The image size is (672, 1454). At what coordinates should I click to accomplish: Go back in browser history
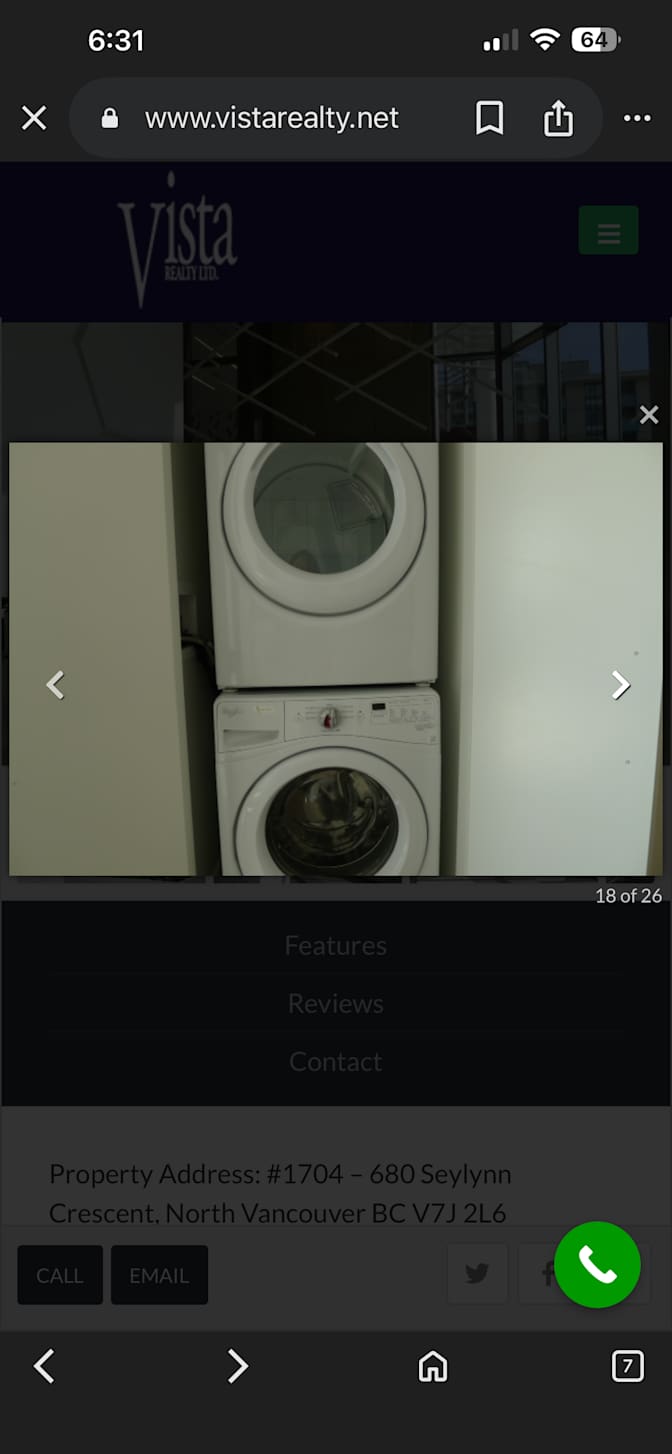[44, 1366]
